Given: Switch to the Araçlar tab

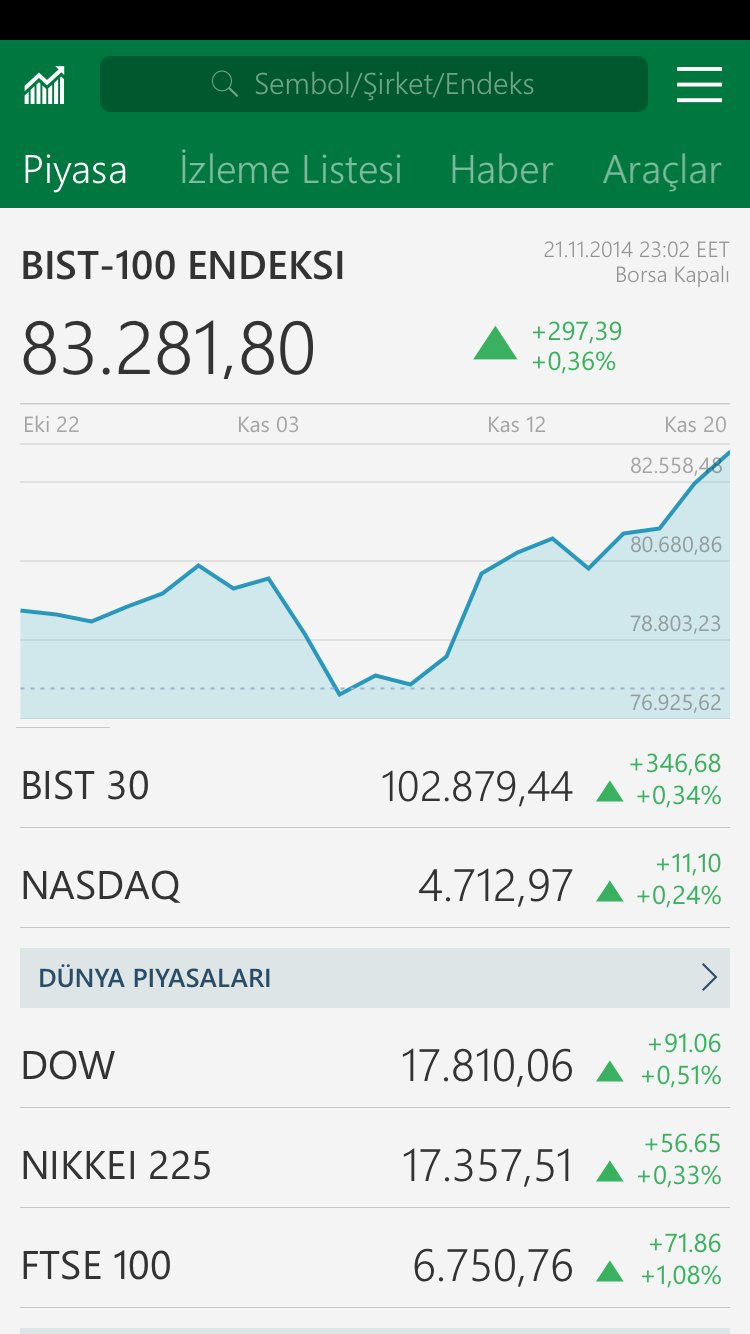Looking at the screenshot, I should [662, 169].
